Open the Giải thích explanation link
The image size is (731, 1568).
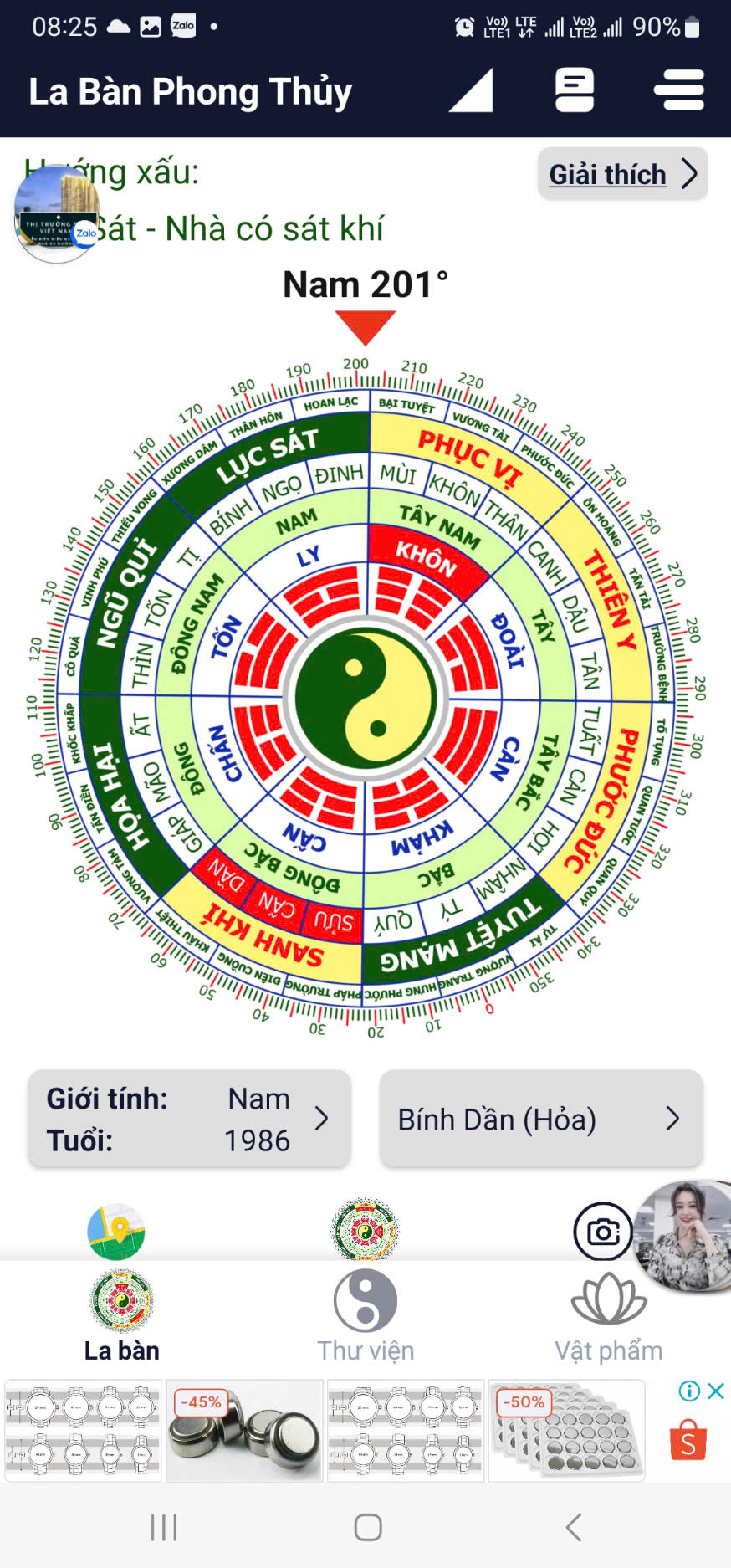[x=622, y=174]
